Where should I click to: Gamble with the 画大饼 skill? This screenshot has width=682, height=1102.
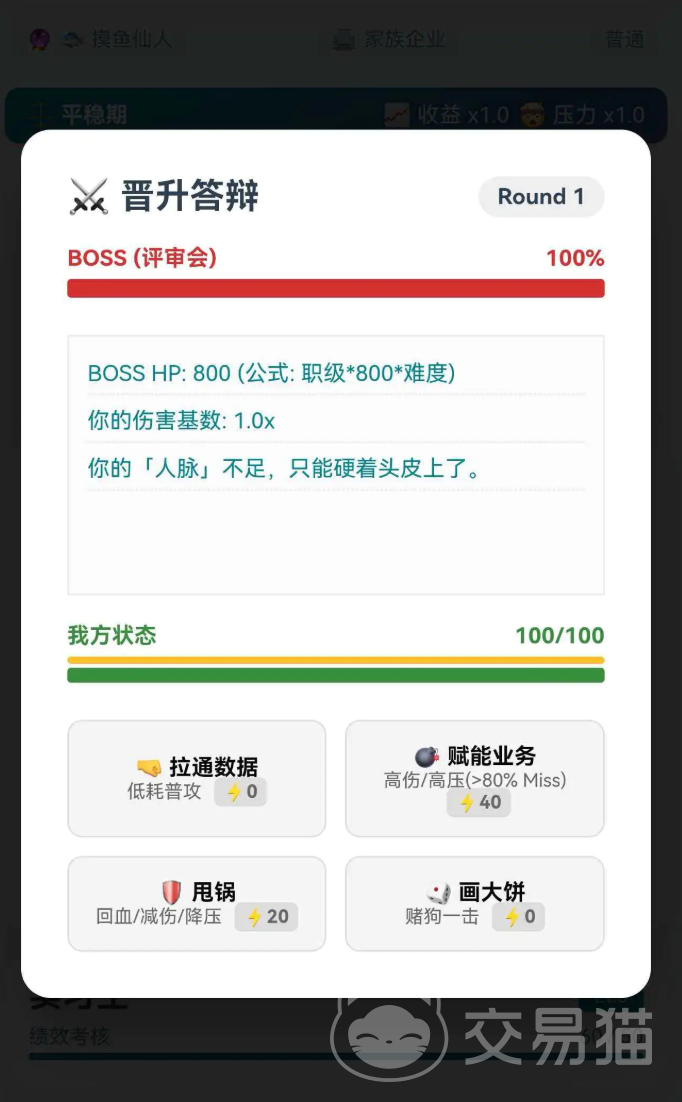pyautogui.click(x=475, y=903)
